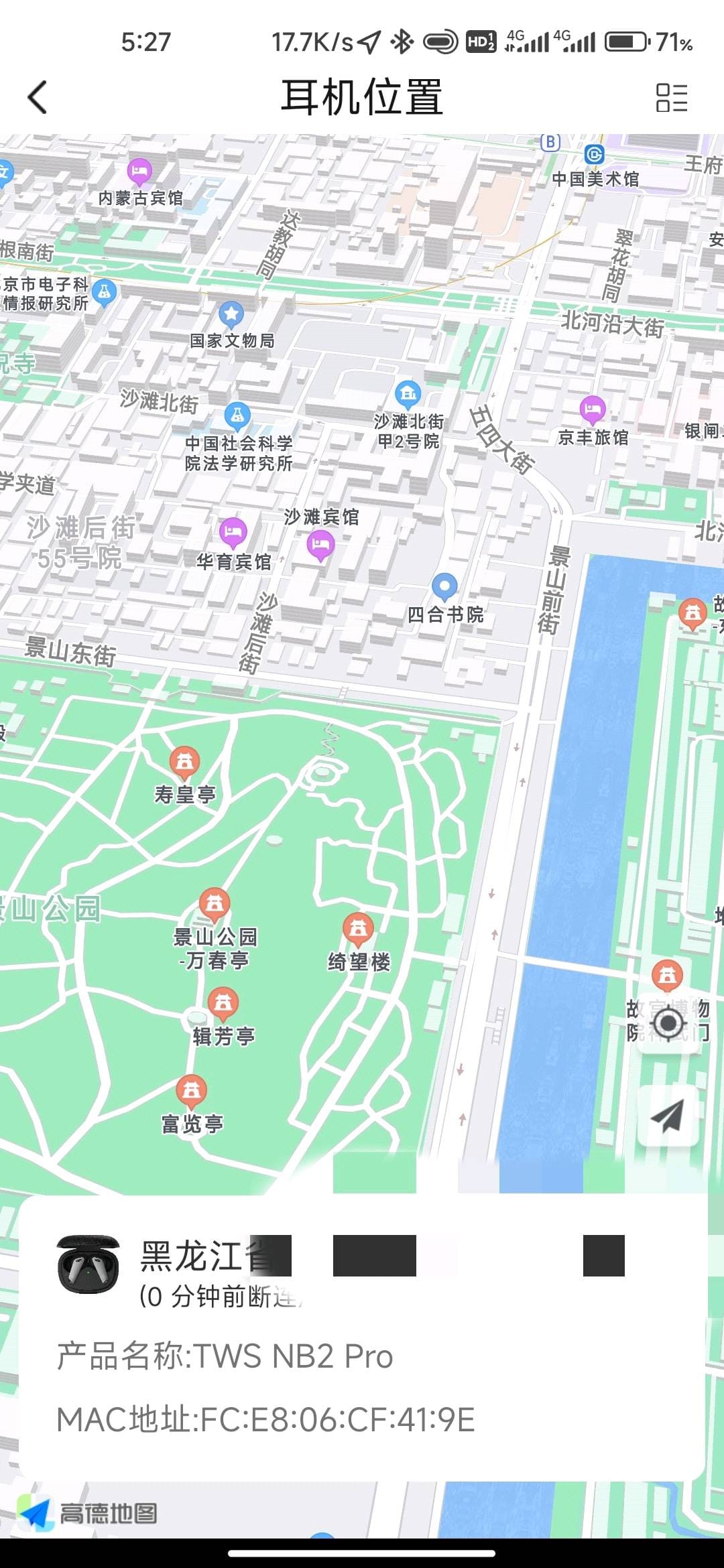Select the 京丰旅馆 hotel pin
This screenshot has height=1568, width=724.
tap(592, 408)
